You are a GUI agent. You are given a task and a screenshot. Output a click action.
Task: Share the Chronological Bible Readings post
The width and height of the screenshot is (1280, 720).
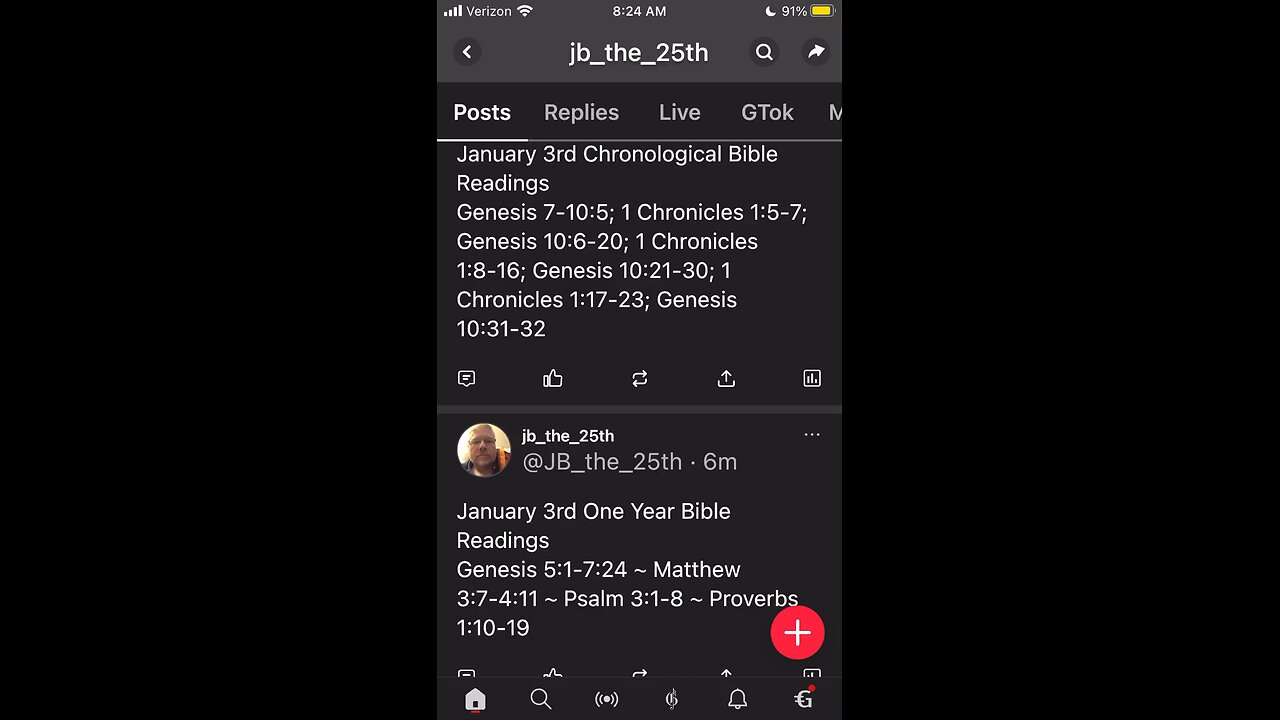click(726, 378)
